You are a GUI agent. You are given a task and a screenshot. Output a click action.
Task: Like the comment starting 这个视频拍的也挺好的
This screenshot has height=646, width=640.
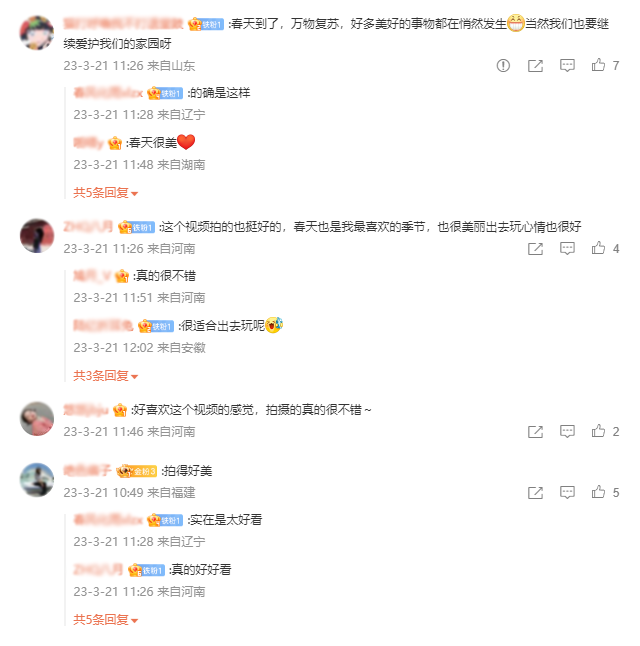(x=599, y=248)
